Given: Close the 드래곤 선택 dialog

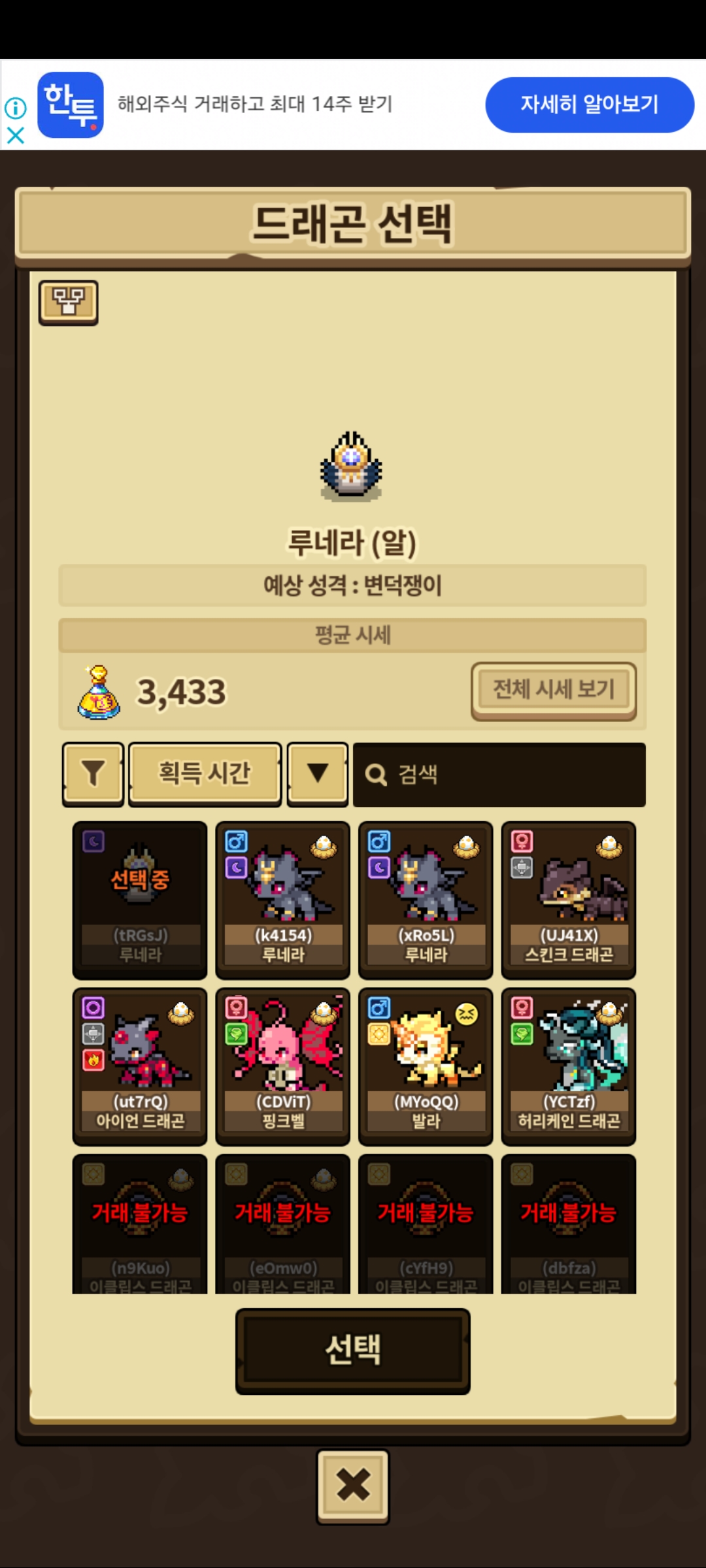Looking at the screenshot, I should point(352,1486).
